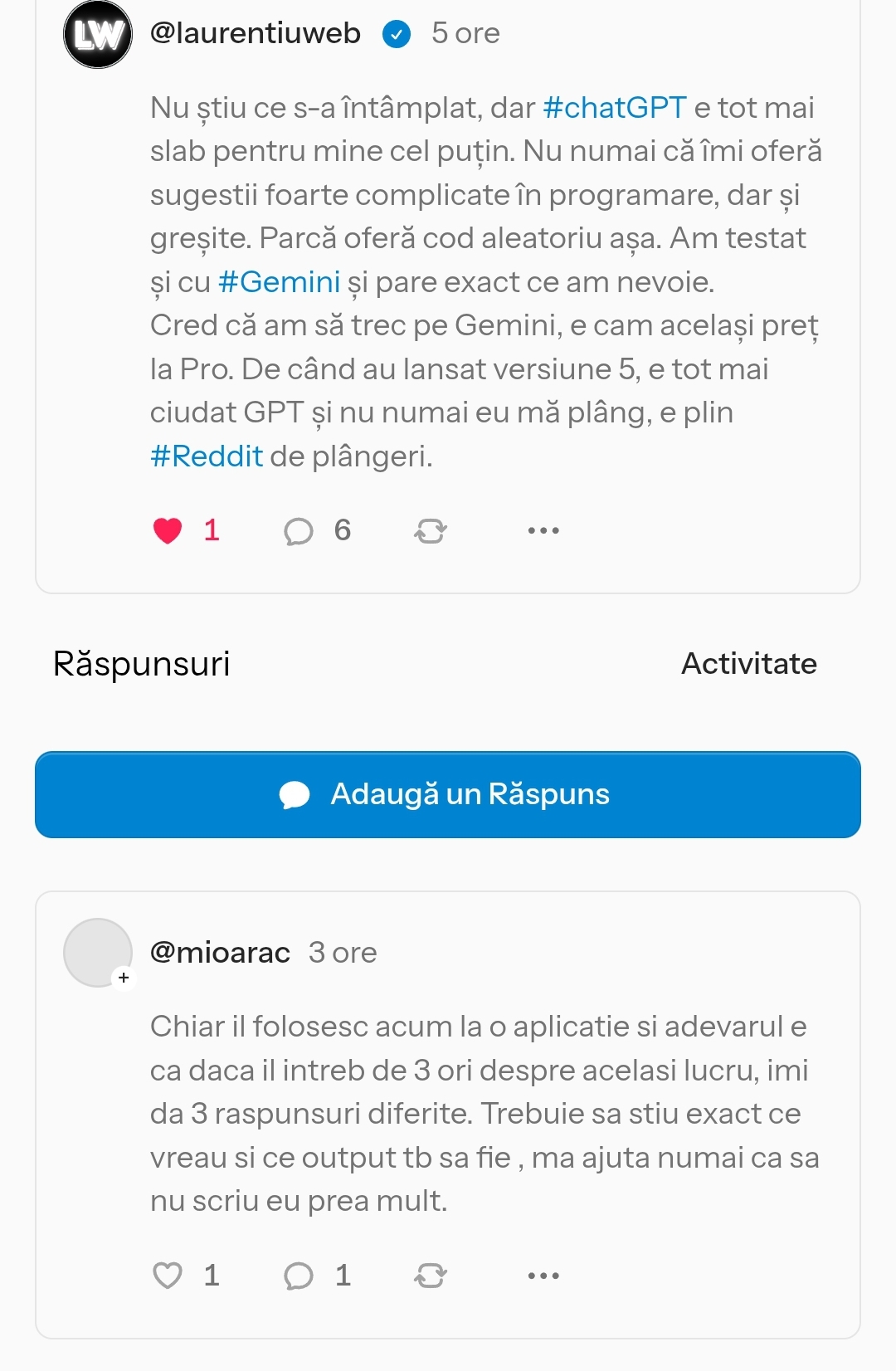Viewport: 896px width, 1371px height.
Task: Unlike laurentiuweb's post with the red heart
Action: pos(168,530)
